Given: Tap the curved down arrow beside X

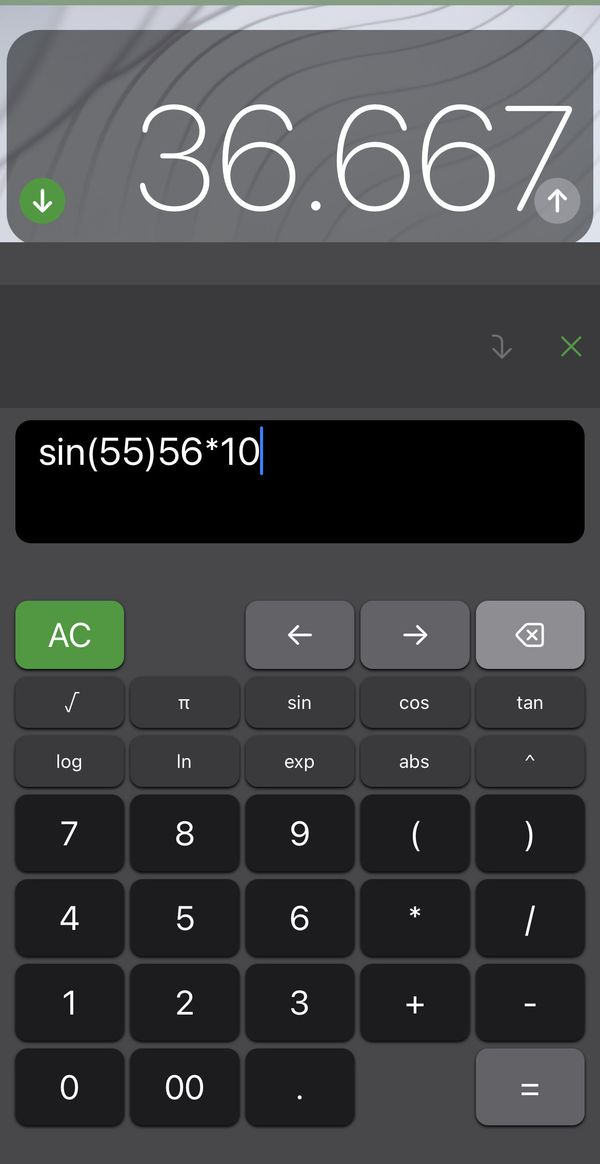Looking at the screenshot, I should [502, 346].
